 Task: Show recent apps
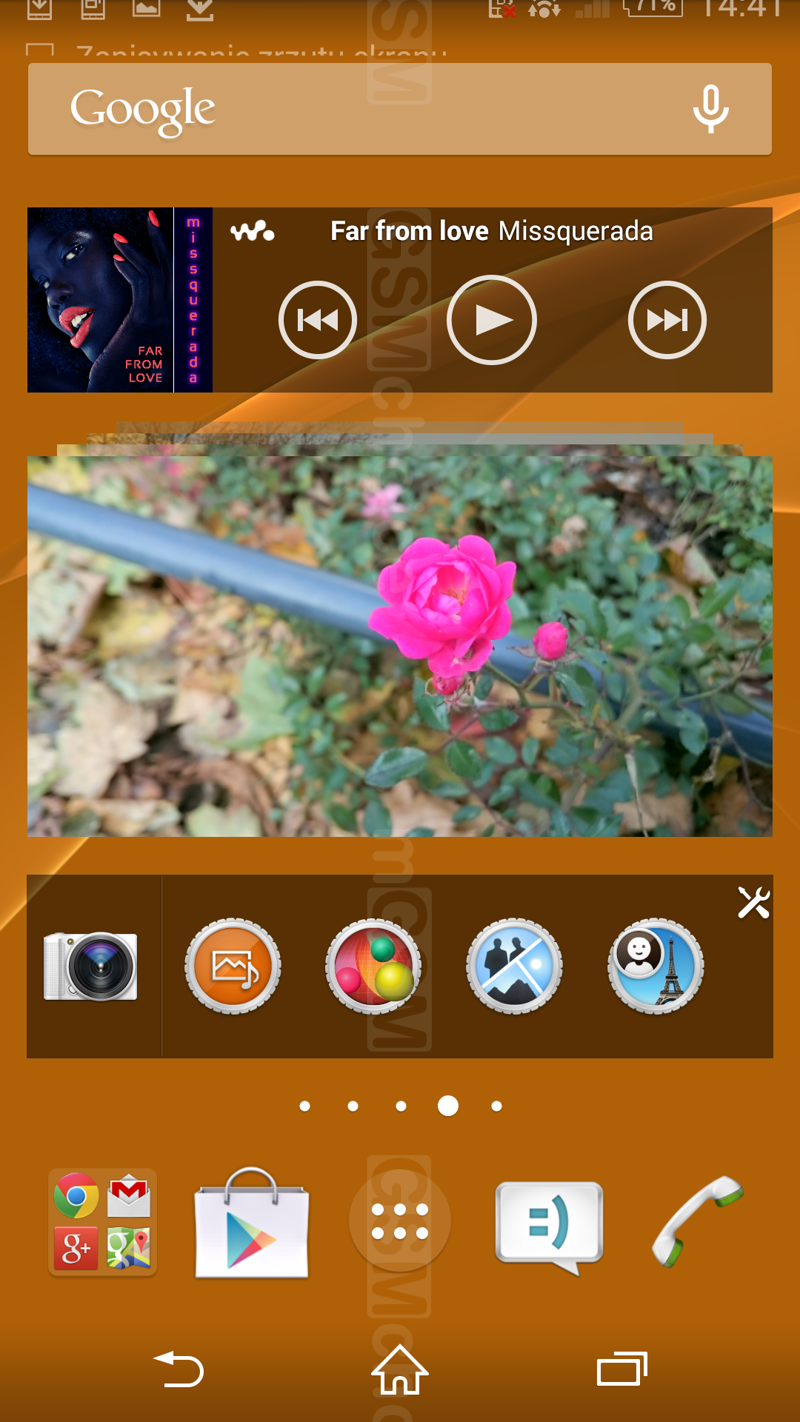622,1368
